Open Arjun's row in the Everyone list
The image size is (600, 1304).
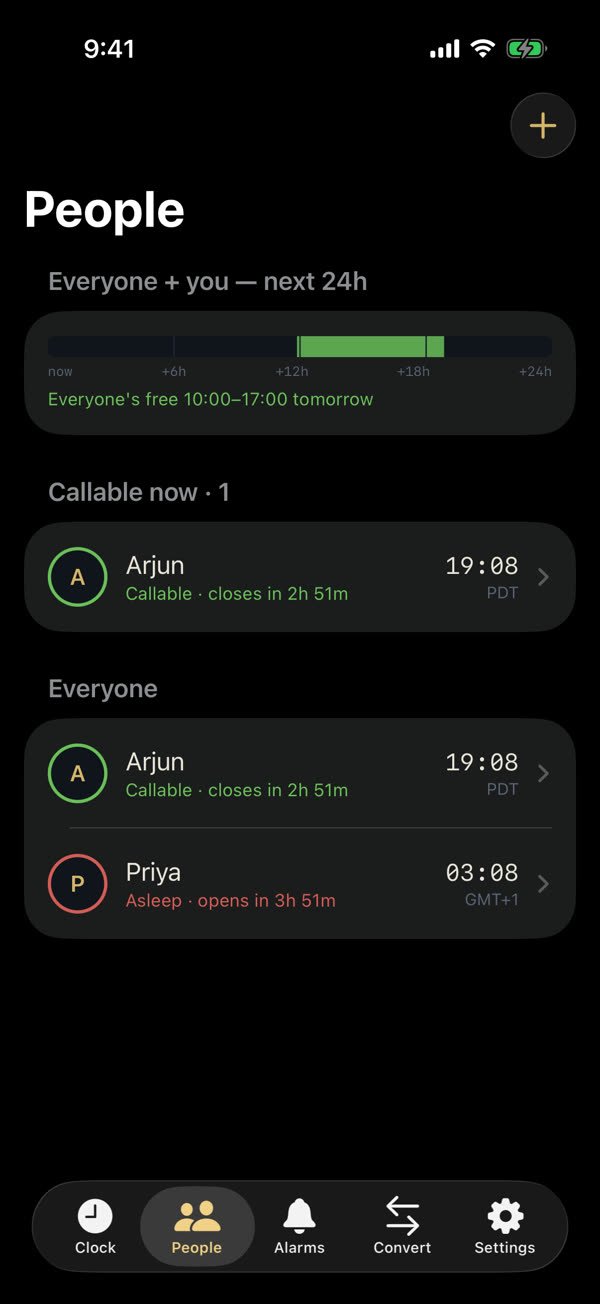coord(300,773)
